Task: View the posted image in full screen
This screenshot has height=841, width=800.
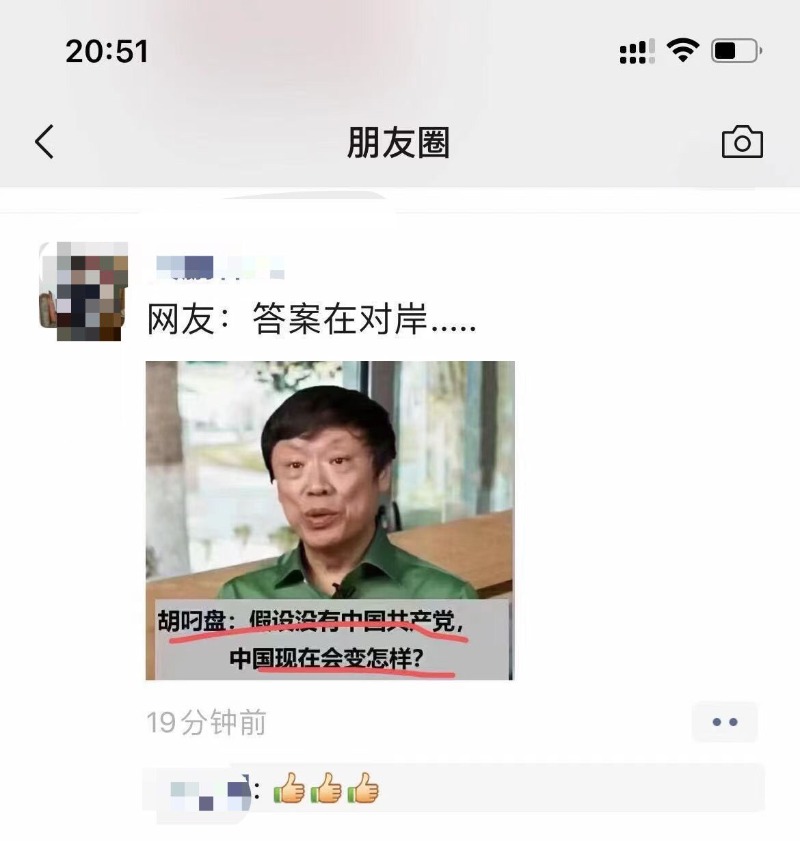Action: point(330,520)
